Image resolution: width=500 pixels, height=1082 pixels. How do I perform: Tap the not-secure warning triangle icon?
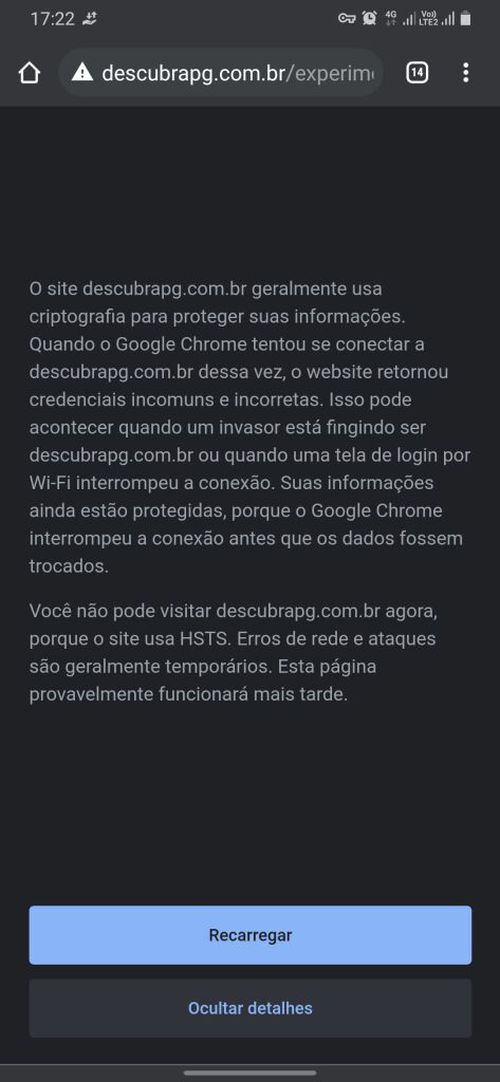[x=82, y=72]
